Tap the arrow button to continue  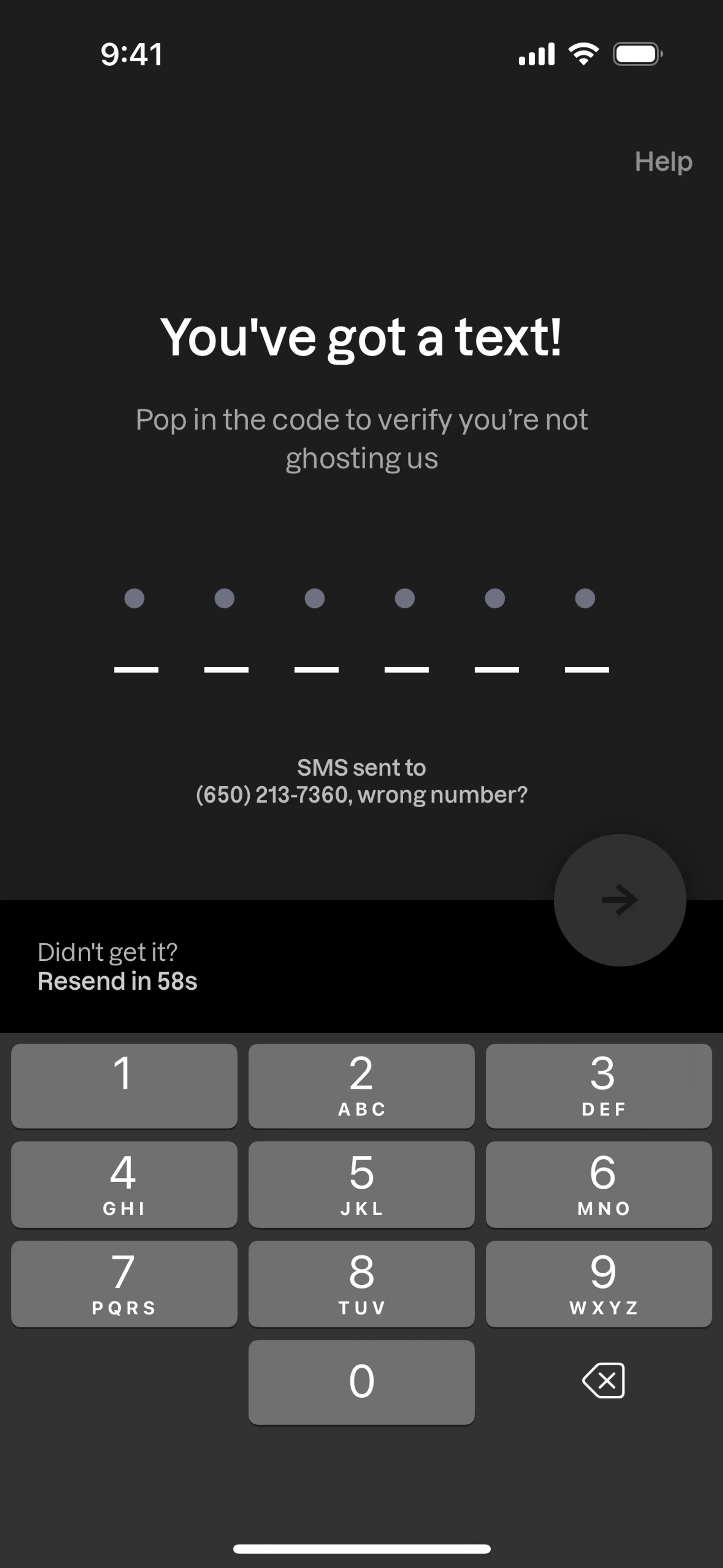pyautogui.click(x=619, y=900)
